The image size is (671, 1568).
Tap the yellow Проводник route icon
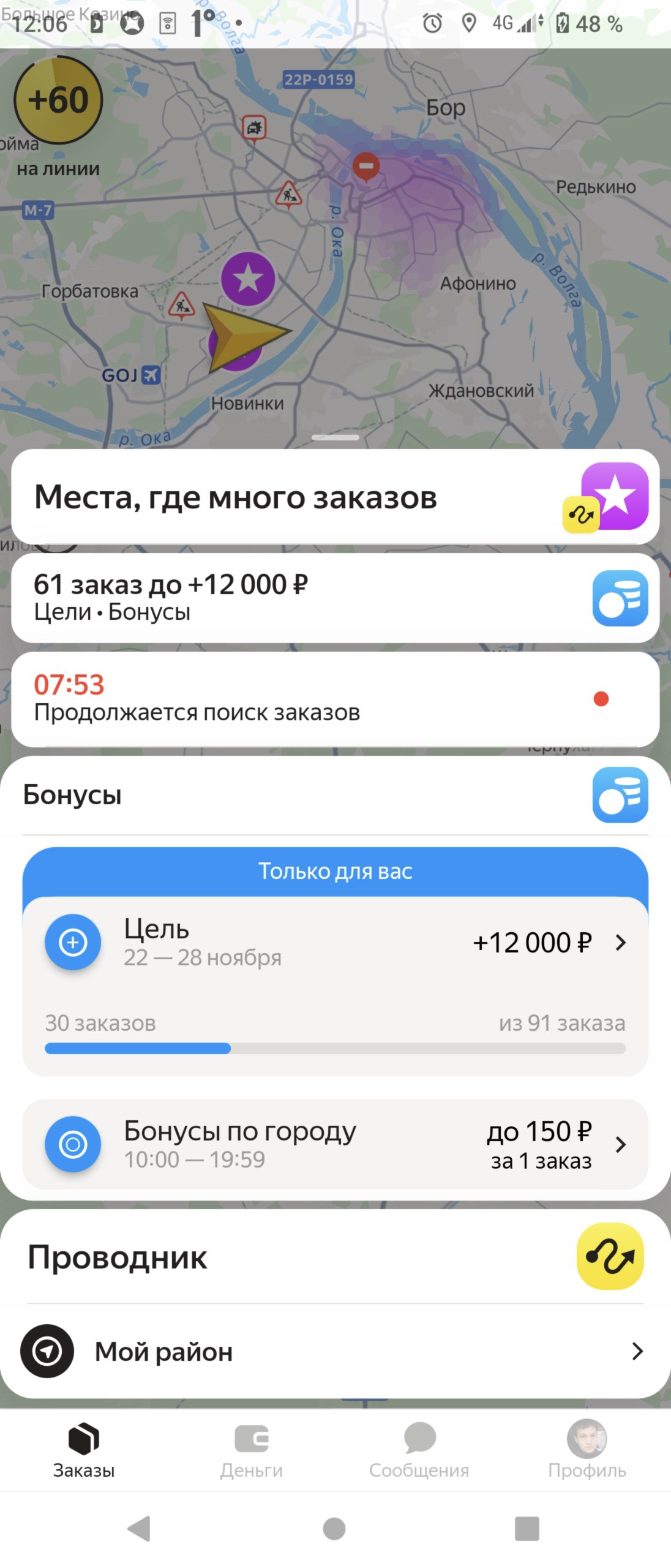tap(610, 1256)
